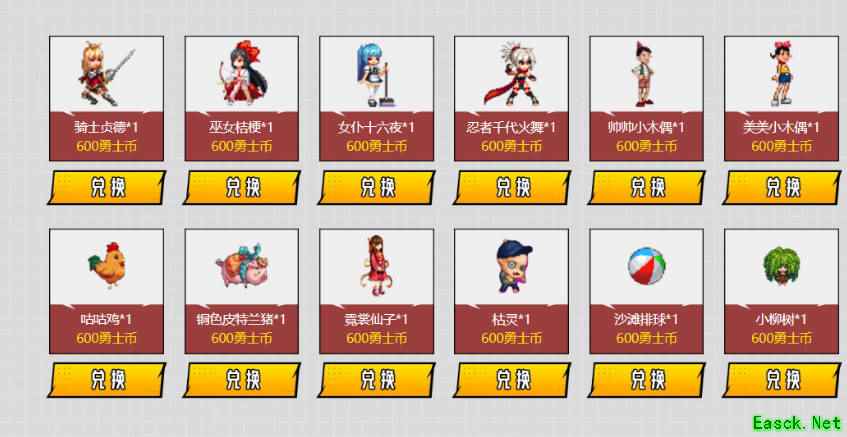Image resolution: width=847 pixels, height=437 pixels.
Task: Redeem 铜色皮特兰猪 pet
Action: coord(241,380)
